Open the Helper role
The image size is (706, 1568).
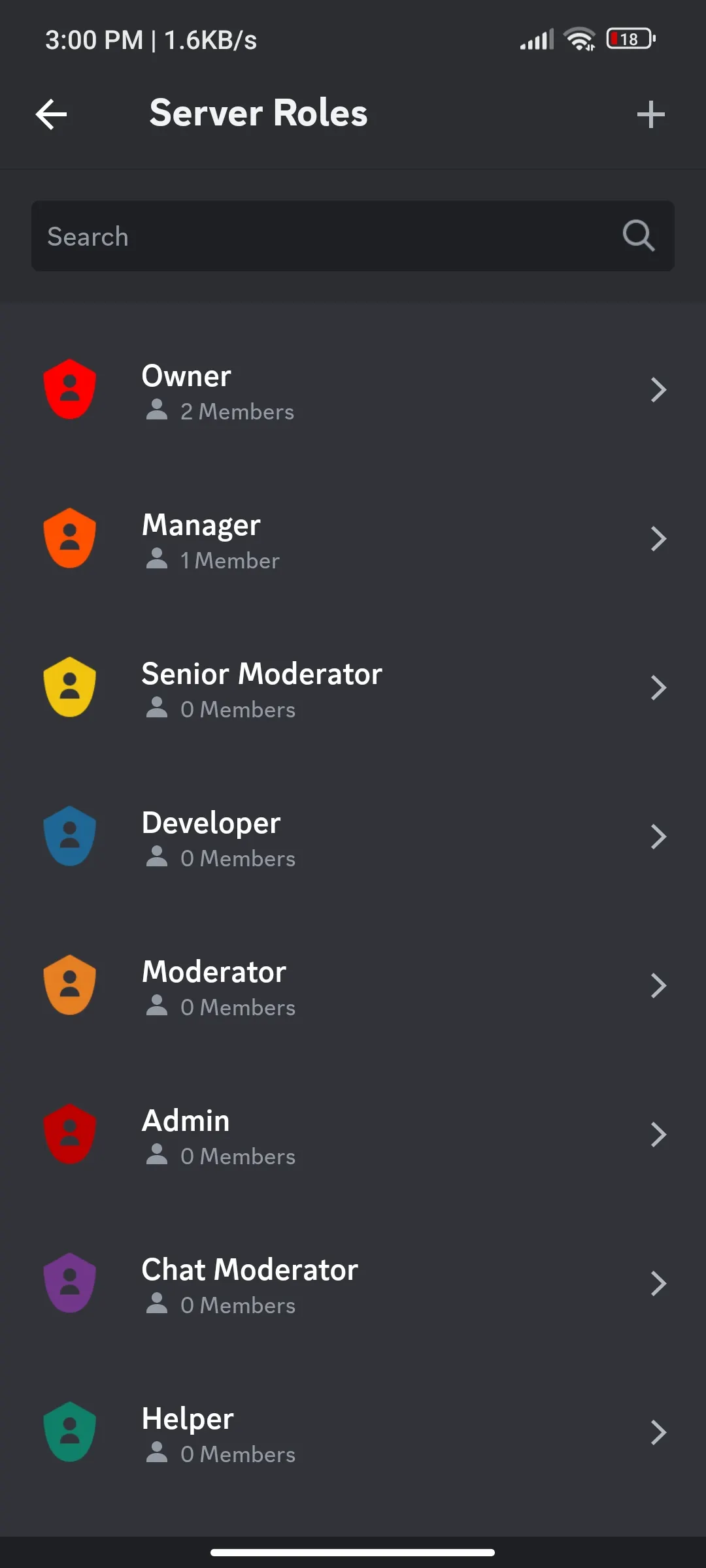tap(353, 1433)
